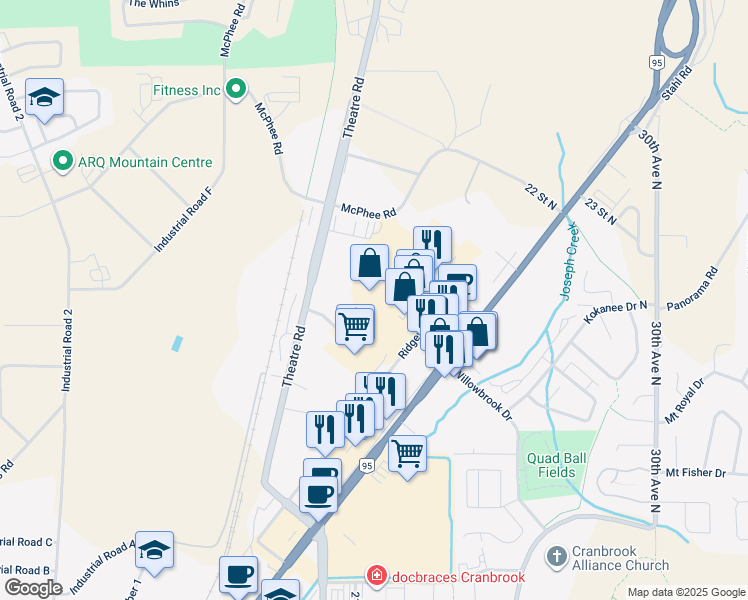Open Cranbrook Alliance Church marker

tap(556, 555)
